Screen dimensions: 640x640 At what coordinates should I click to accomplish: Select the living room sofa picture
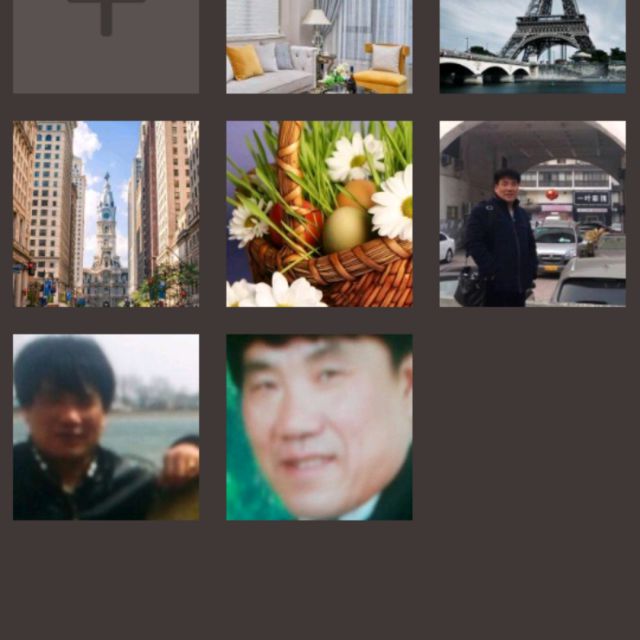pos(319,46)
